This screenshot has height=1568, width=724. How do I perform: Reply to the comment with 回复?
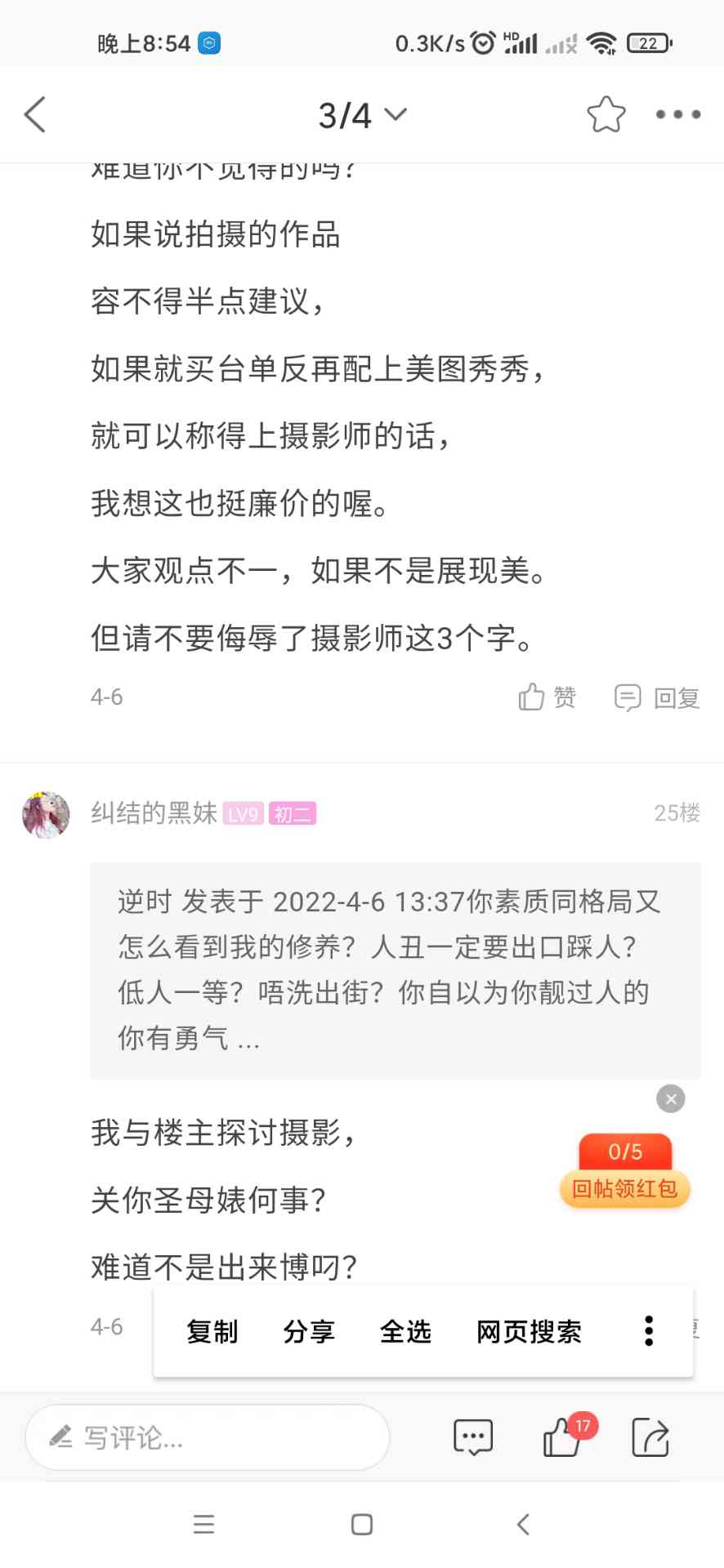pyautogui.click(x=657, y=697)
